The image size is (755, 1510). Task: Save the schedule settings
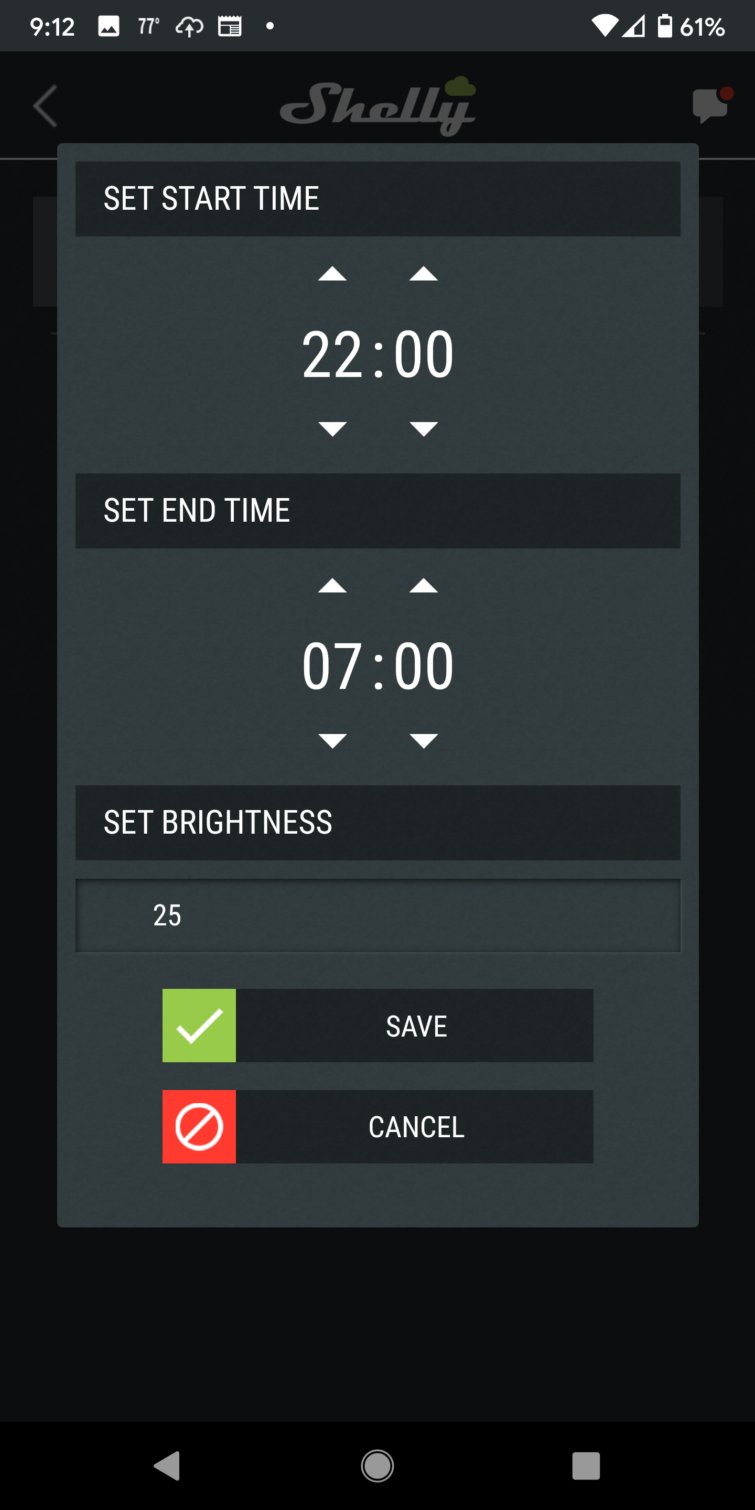pyautogui.click(x=378, y=1026)
